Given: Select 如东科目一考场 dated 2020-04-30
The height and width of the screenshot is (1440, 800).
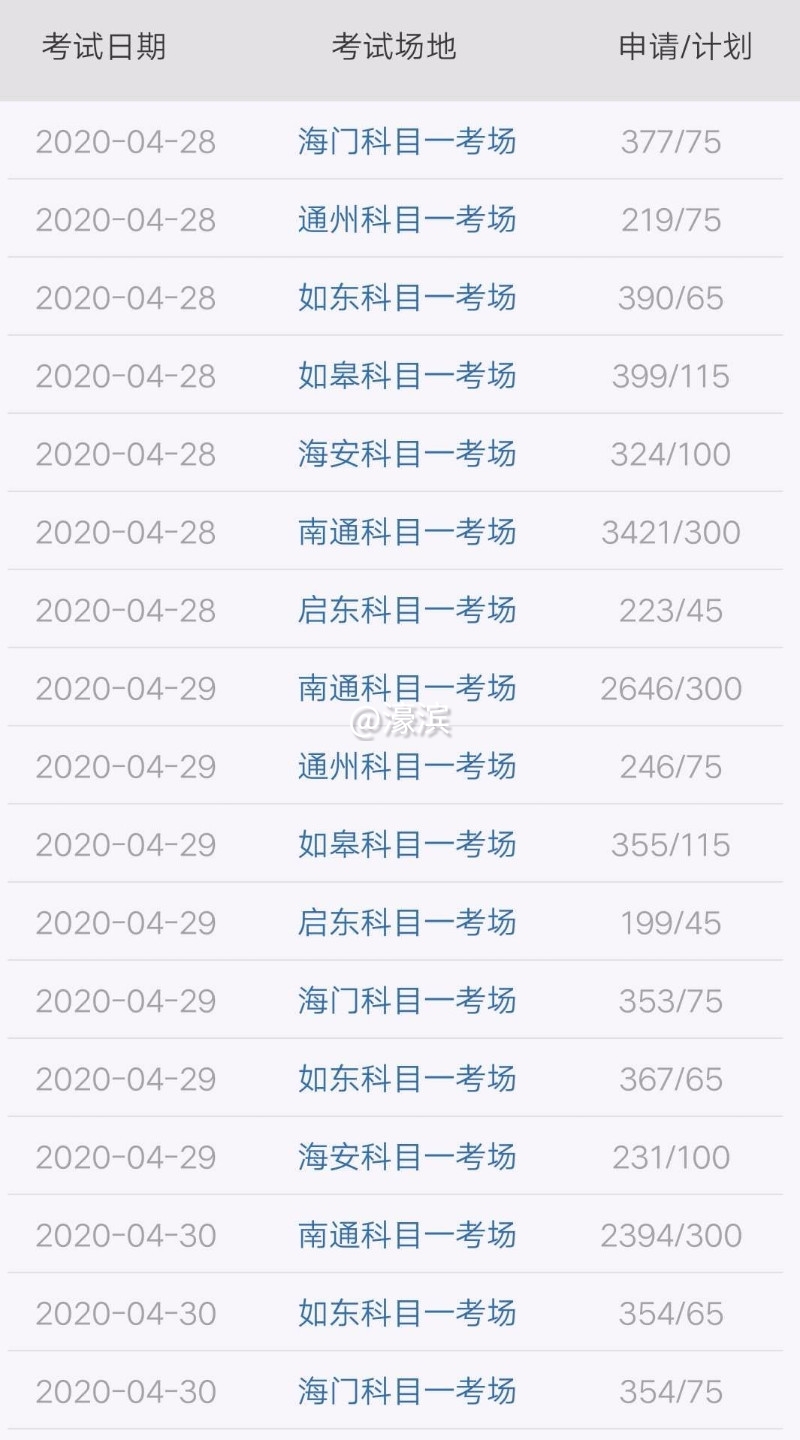Looking at the screenshot, I should tap(407, 1312).
